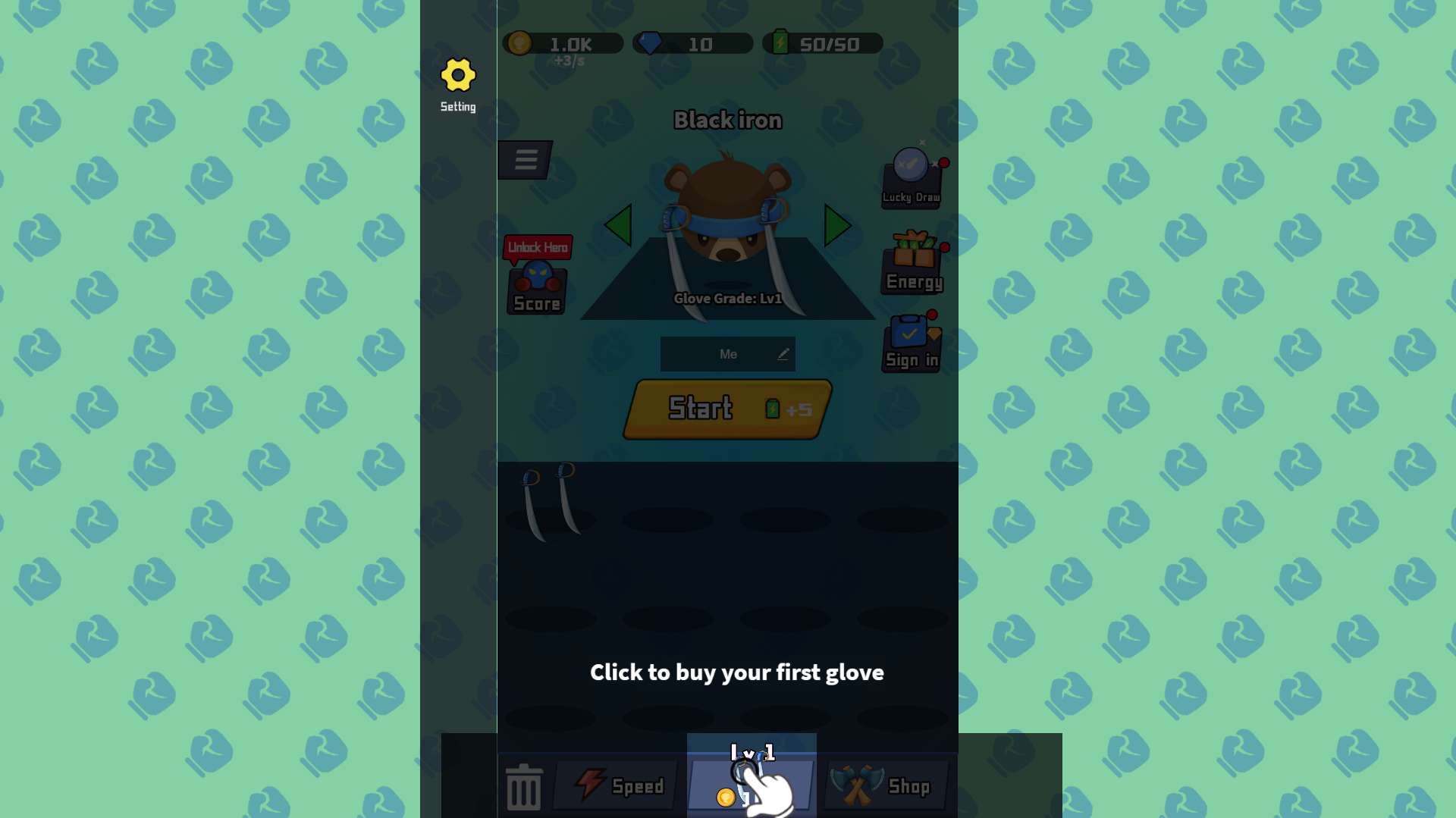The height and width of the screenshot is (818, 1456).
Task: Open the Setting gear
Action: (x=458, y=77)
